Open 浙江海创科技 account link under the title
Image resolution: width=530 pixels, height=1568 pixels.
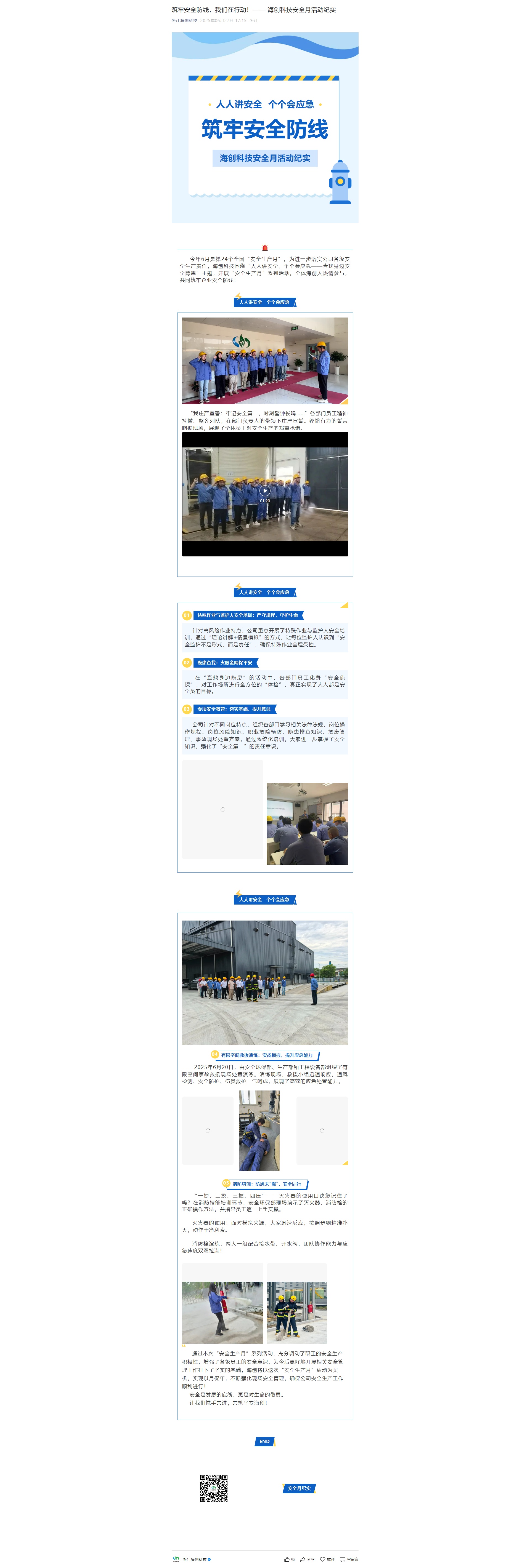184,21
